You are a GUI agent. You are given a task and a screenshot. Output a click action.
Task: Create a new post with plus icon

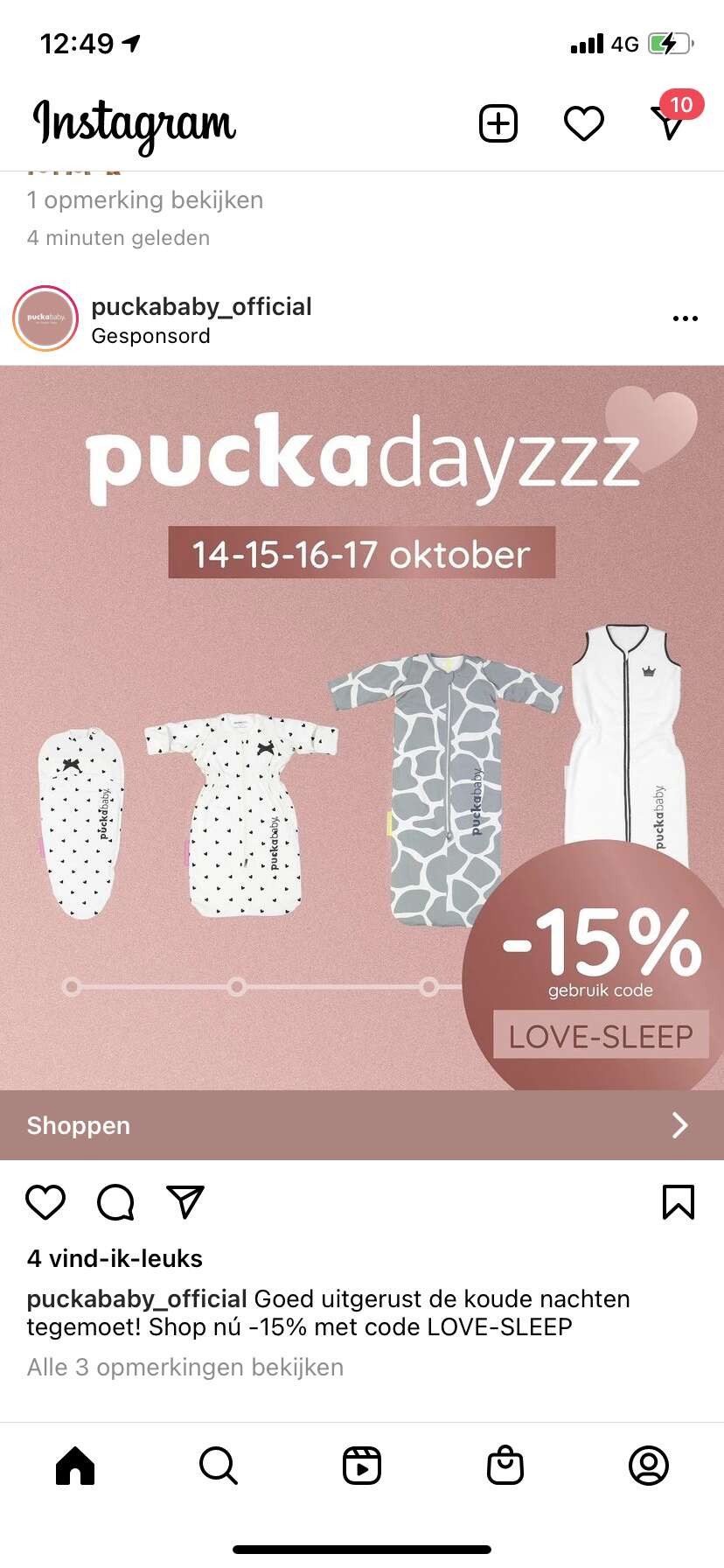pyautogui.click(x=498, y=123)
